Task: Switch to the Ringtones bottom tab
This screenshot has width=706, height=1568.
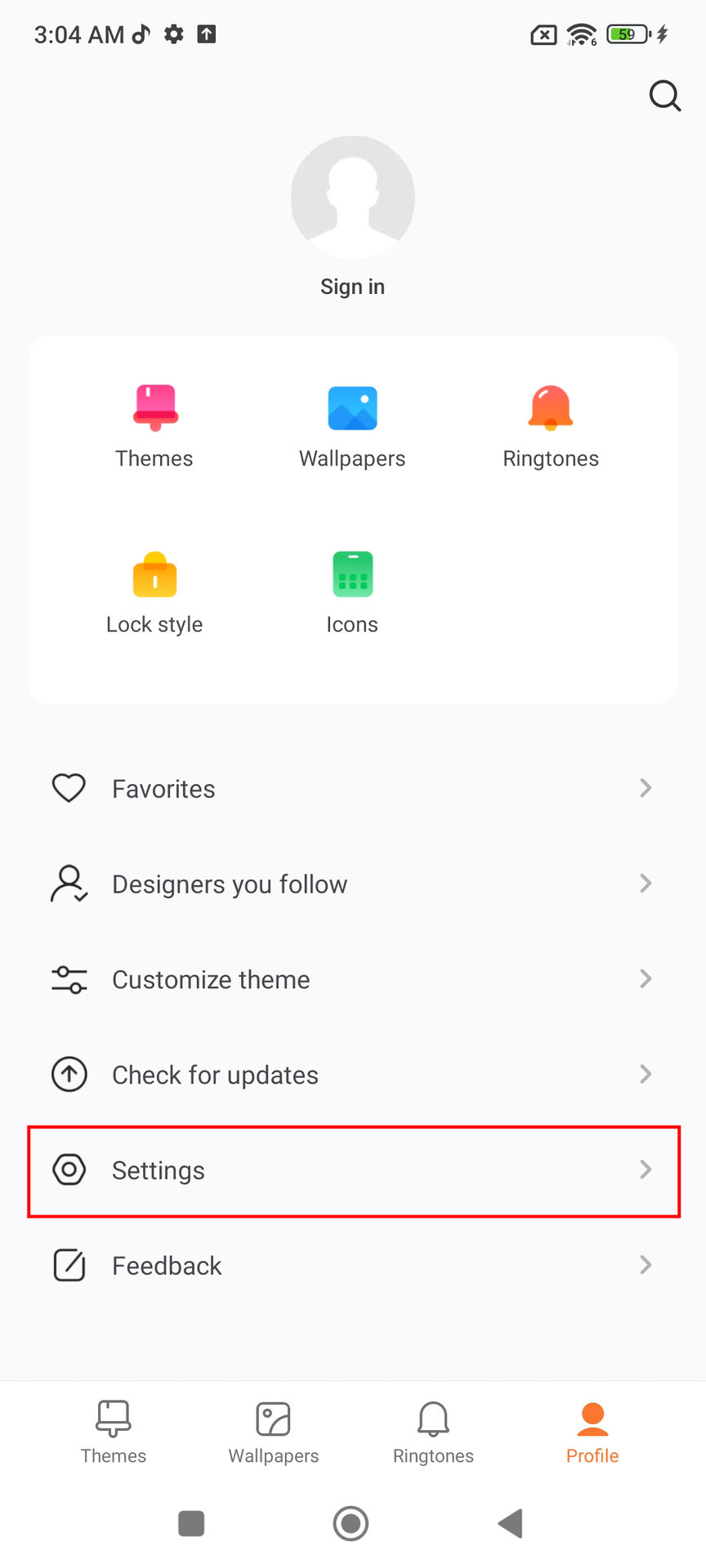Action: (433, 1432)
